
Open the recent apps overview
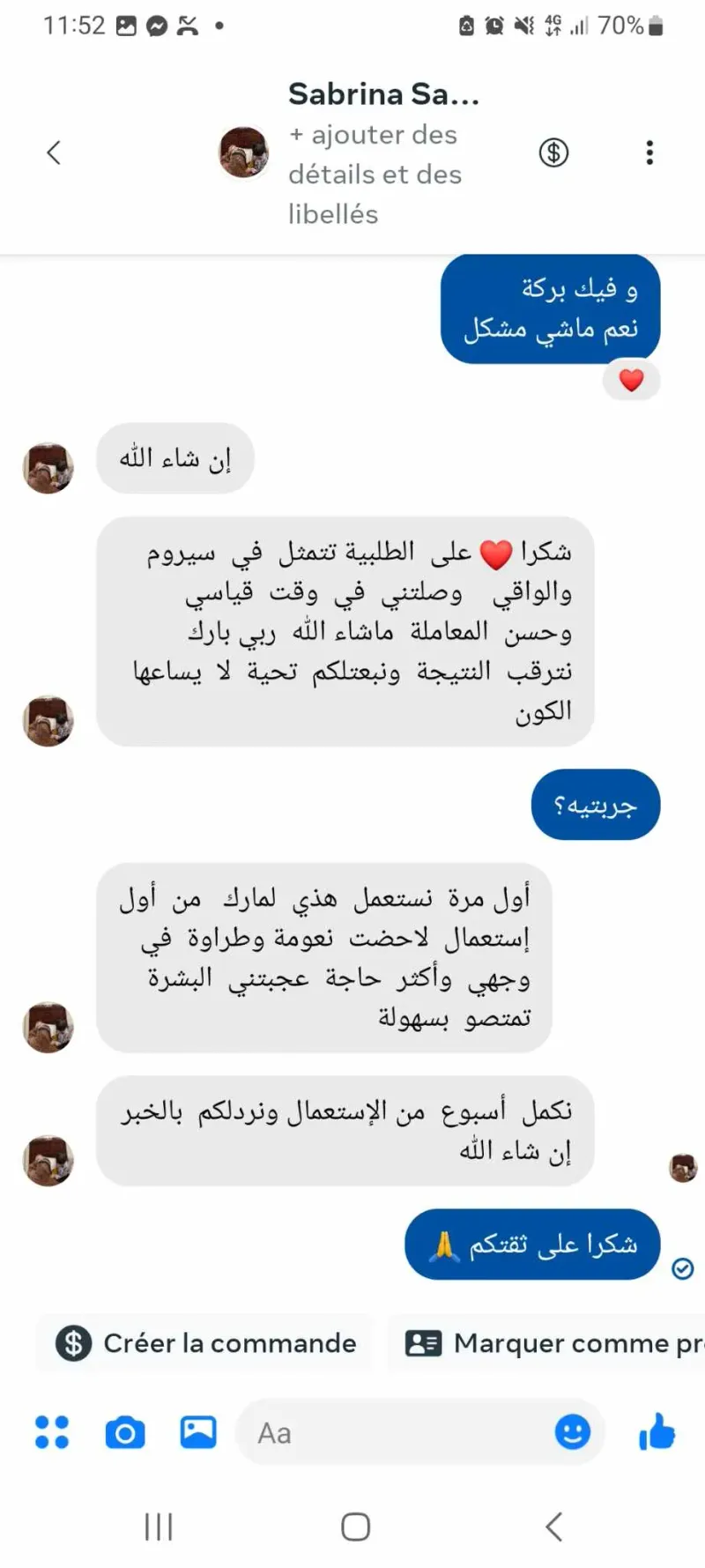coord(159,1527)
